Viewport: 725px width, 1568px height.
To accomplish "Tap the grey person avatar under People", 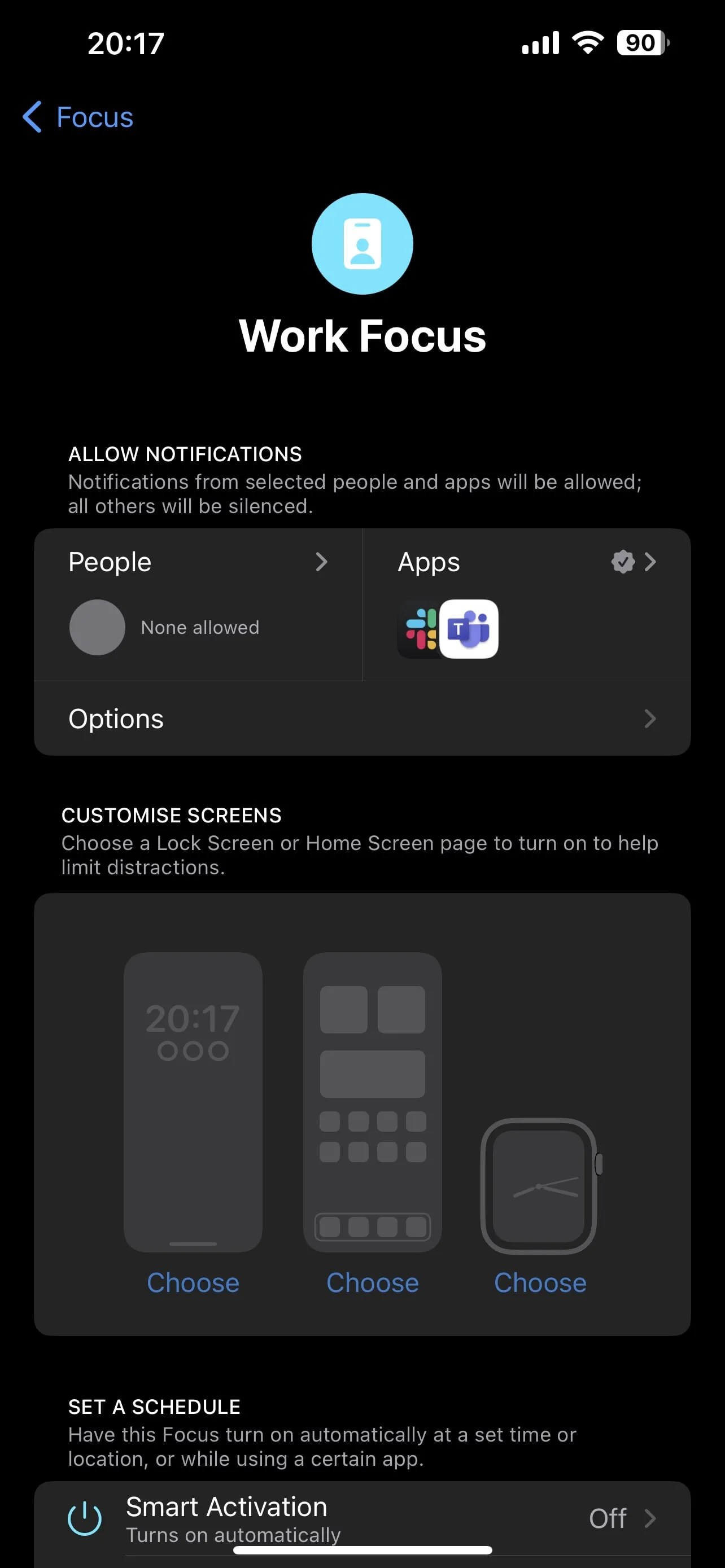I will coord(97,627).
